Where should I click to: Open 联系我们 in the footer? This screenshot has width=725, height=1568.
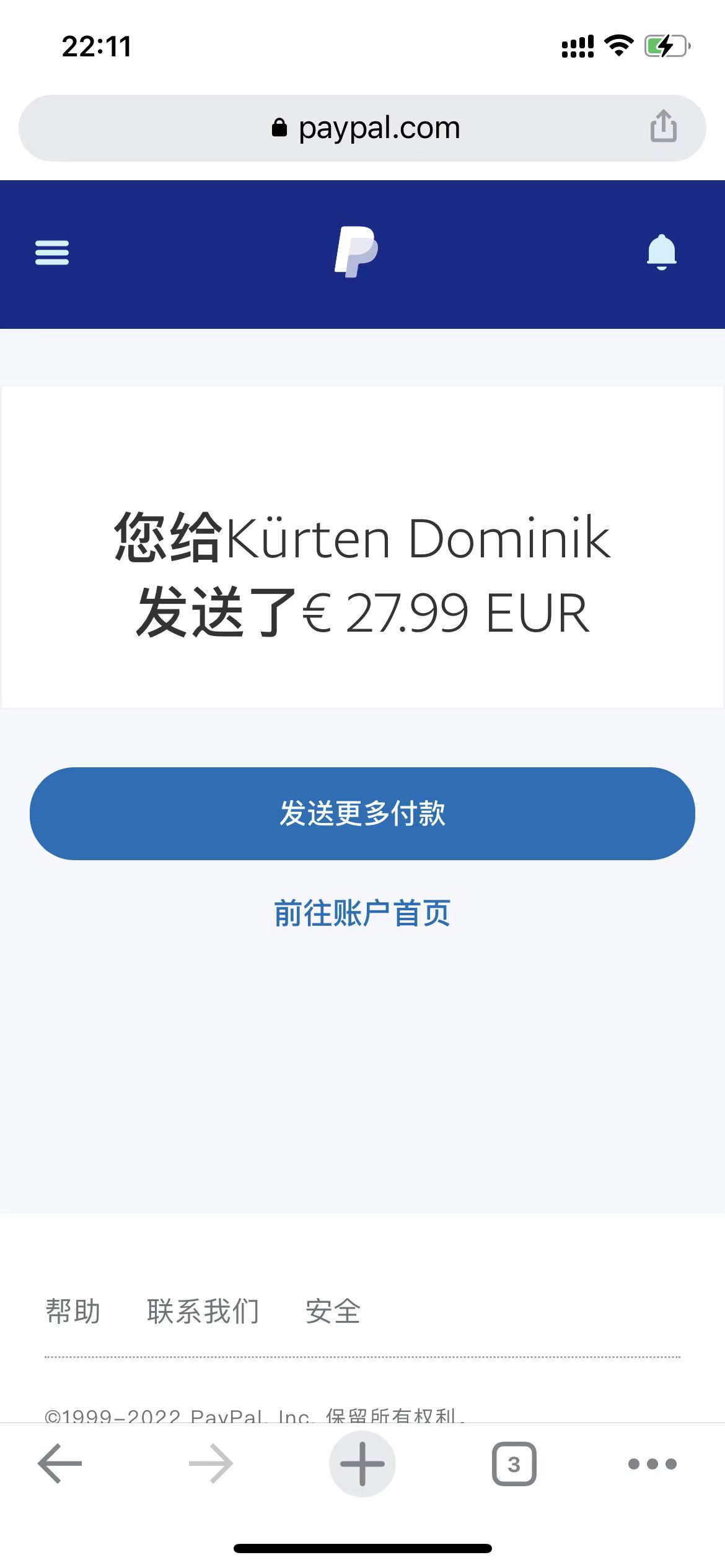[203, 1311]
